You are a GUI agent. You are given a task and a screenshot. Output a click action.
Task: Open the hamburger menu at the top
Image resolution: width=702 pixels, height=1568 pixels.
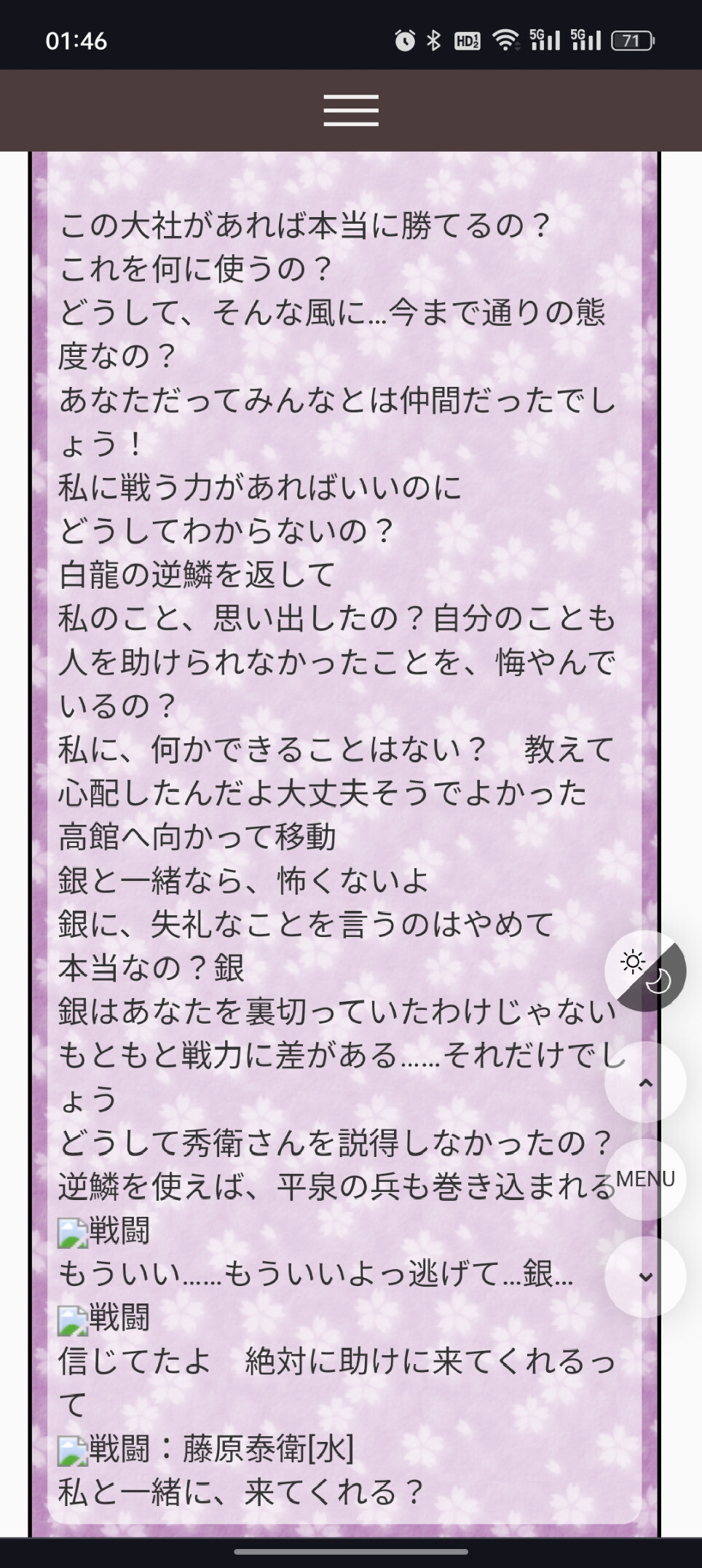pos(351,111)
